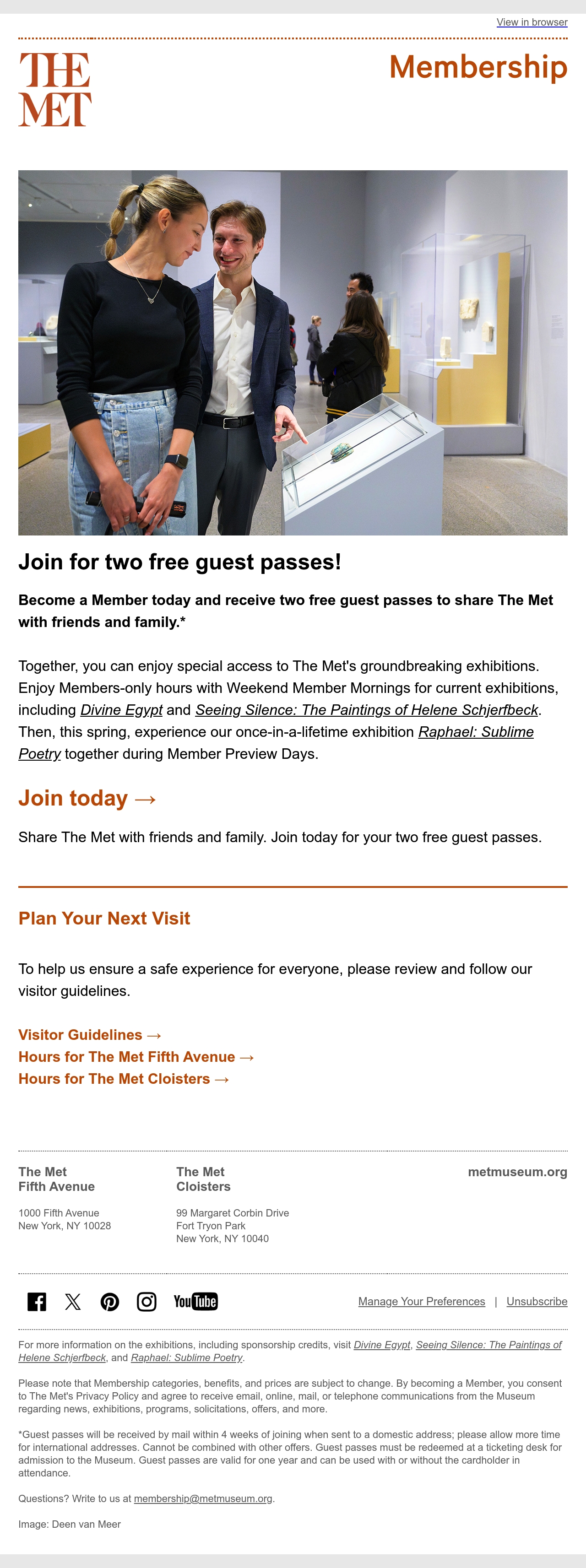Open the Raphael: Sublime Poetry link in the footer

pyautogui.click(x=186, y=1357)
